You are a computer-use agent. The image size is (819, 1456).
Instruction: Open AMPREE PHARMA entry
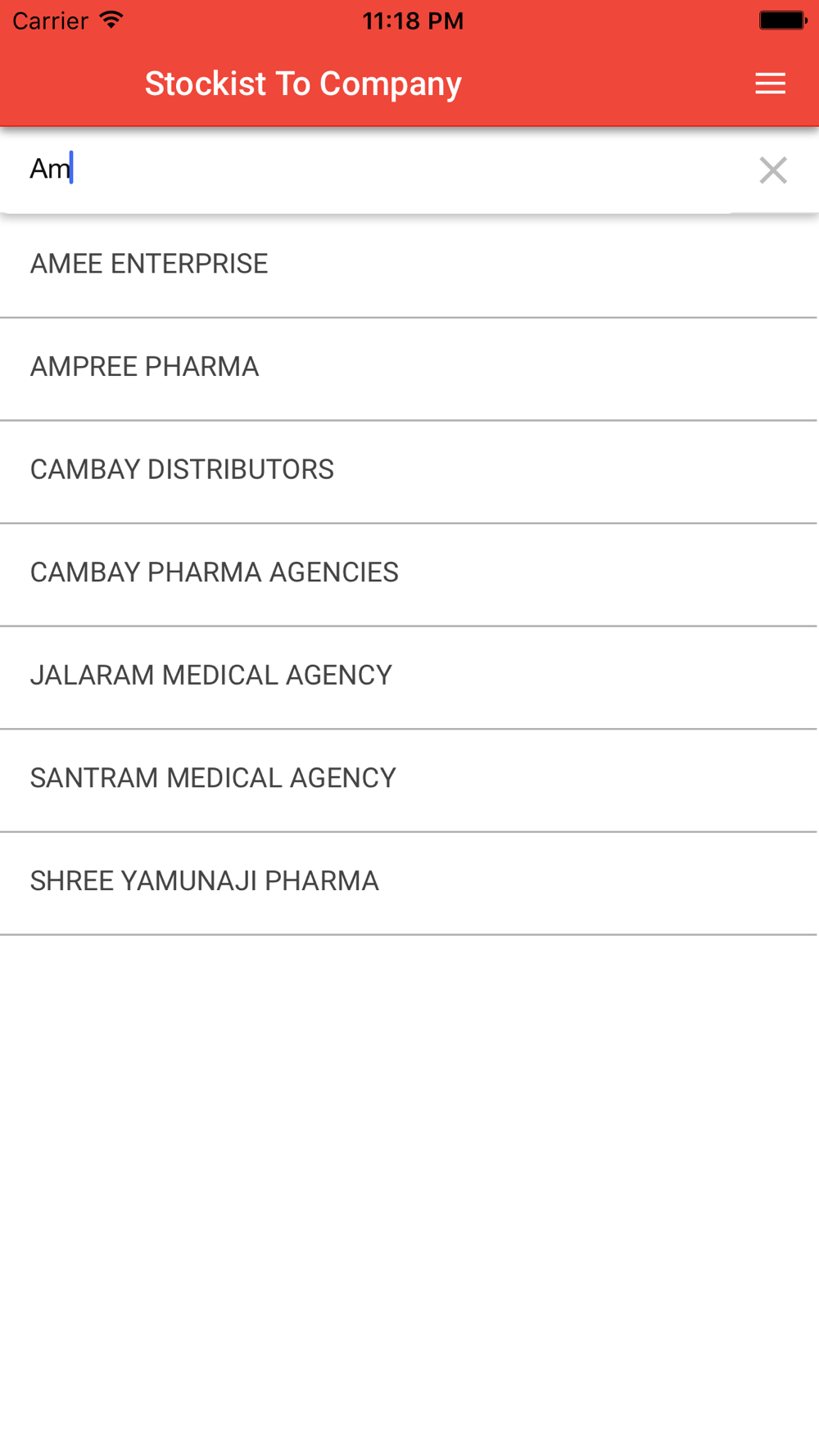(x=145, y=367)
